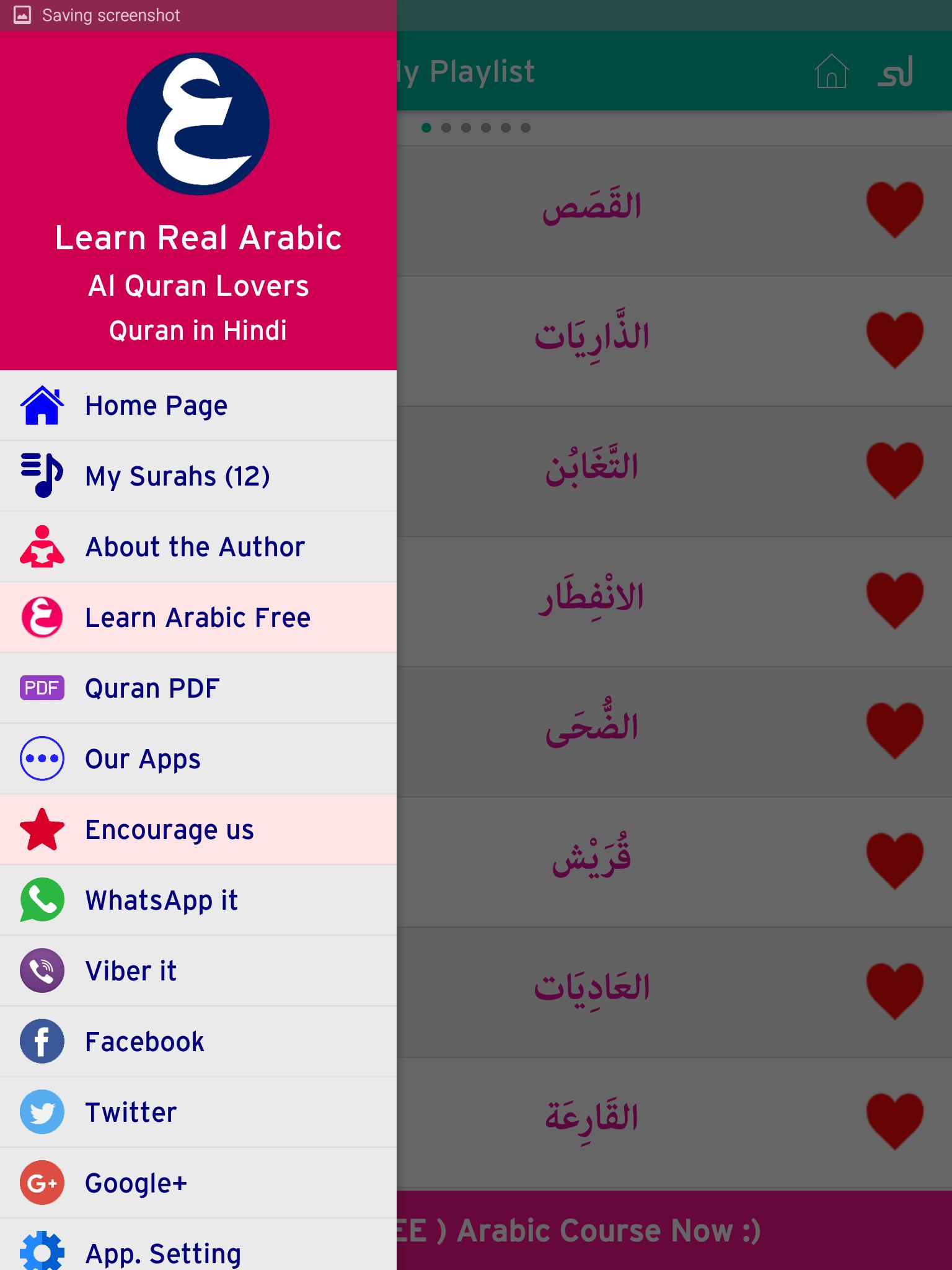Tap the heart next to القَارِعَة
The image size is (952, 1270).
894,1121
